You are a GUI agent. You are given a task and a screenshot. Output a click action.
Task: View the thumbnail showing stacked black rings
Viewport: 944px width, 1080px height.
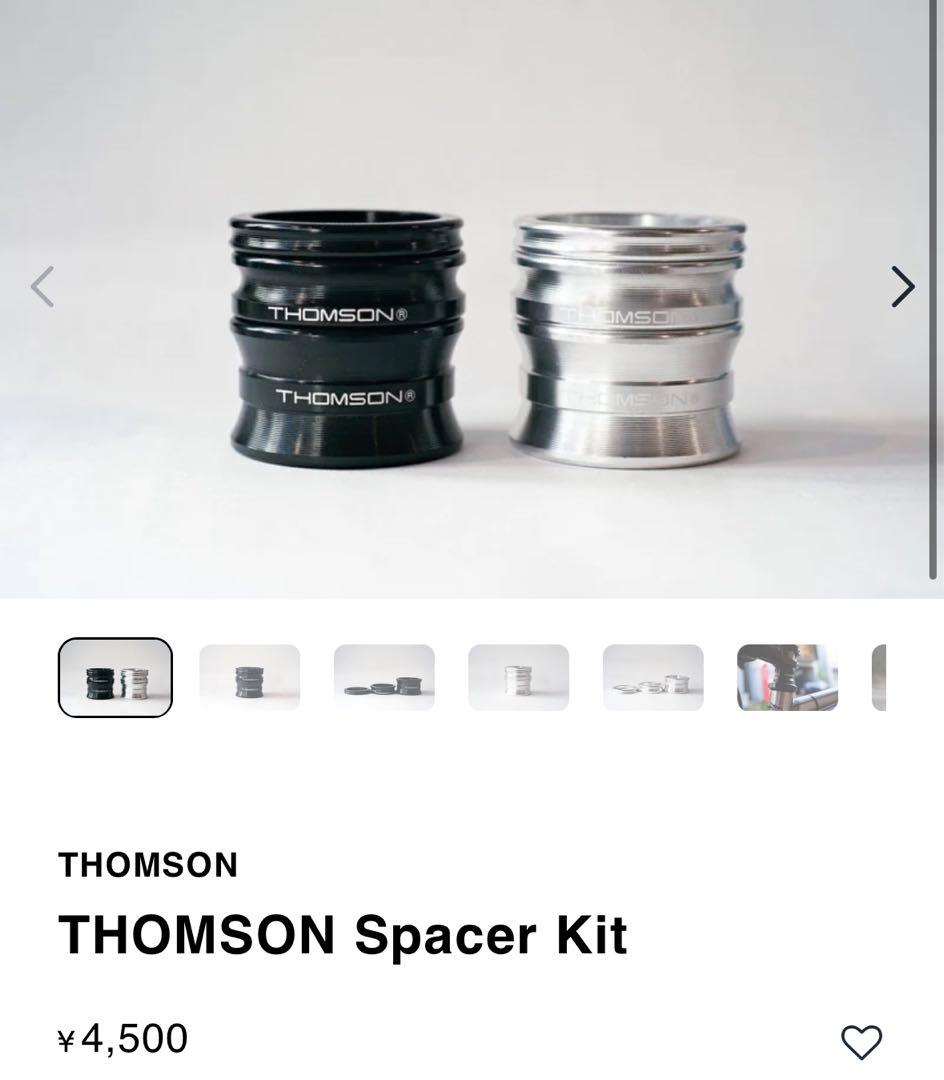[x=384, y=677]
